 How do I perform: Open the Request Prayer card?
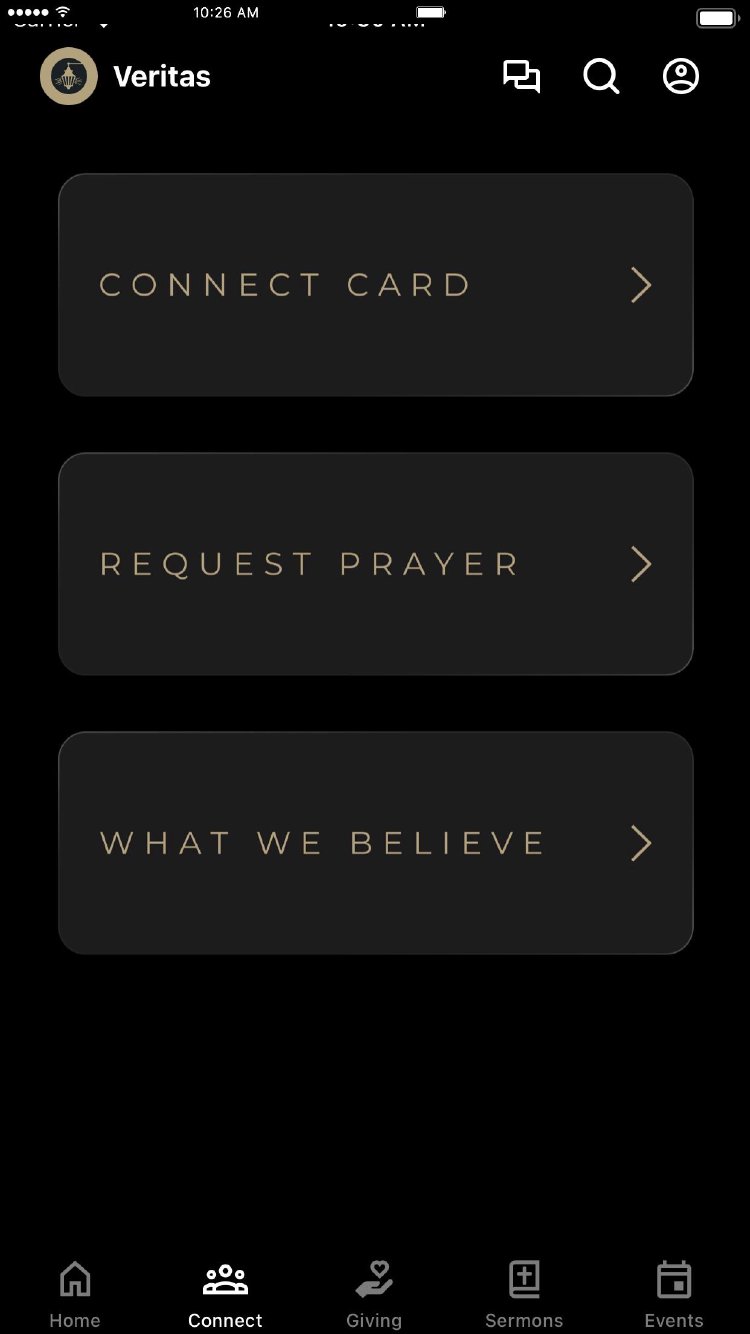point(375,564)
